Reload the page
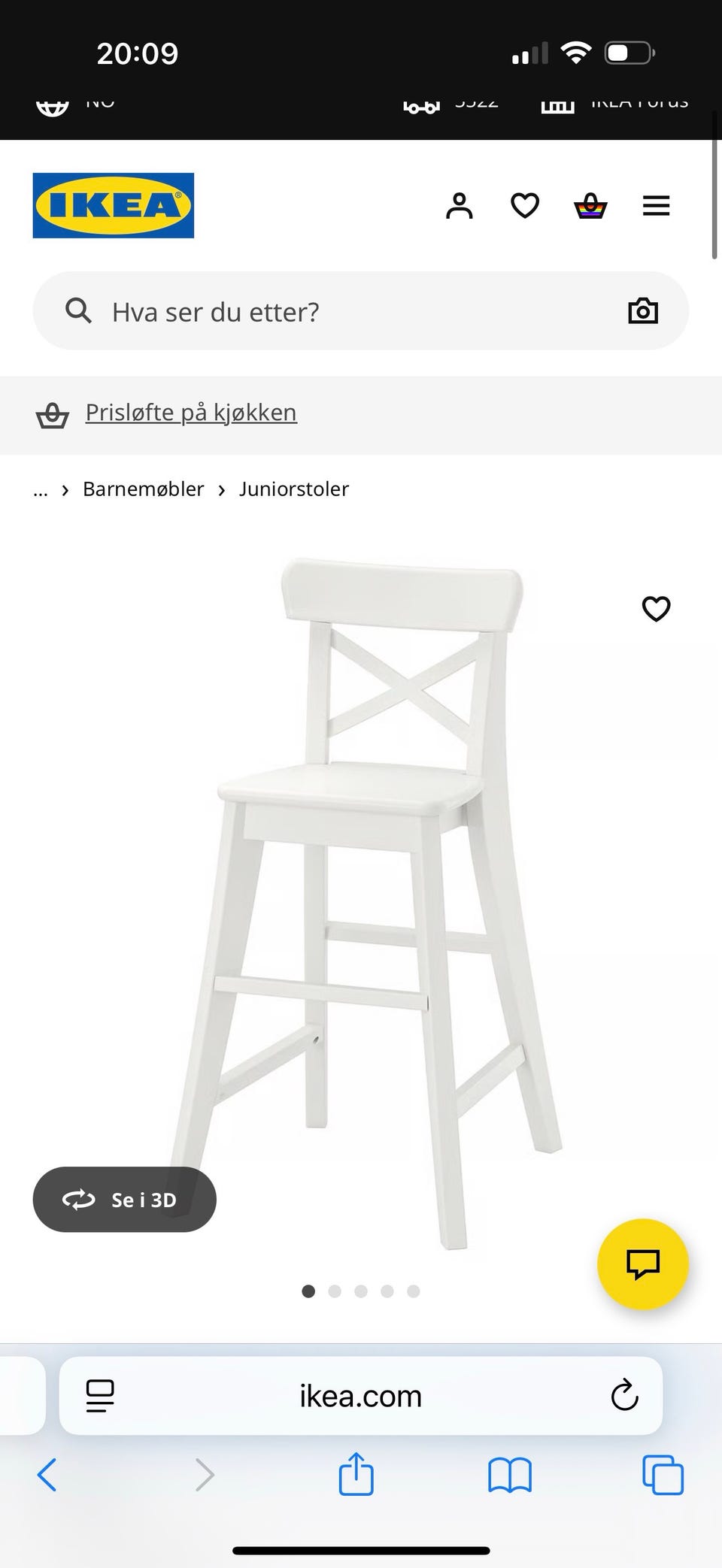 (624, 1397)
